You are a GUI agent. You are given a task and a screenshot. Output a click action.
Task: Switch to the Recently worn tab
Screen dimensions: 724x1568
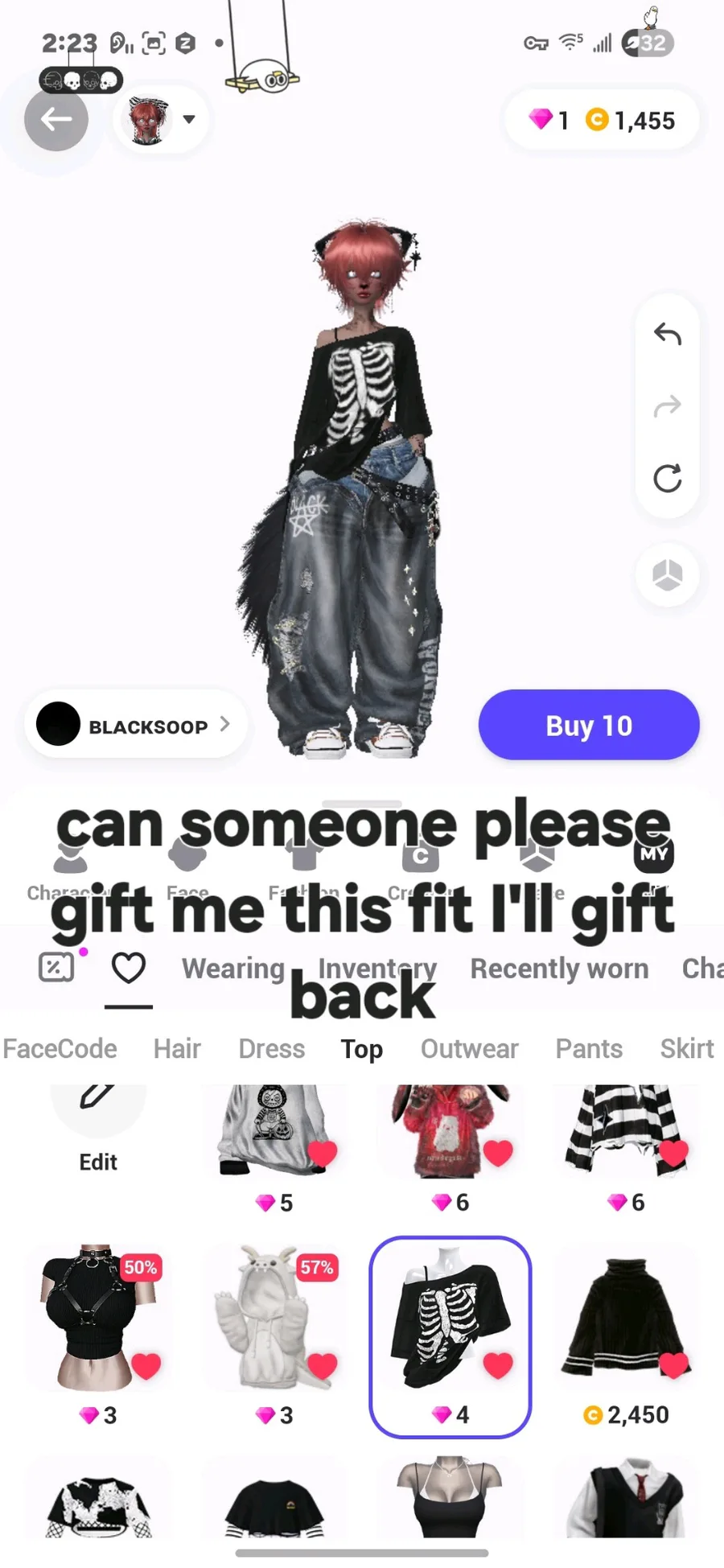(559, 969)
